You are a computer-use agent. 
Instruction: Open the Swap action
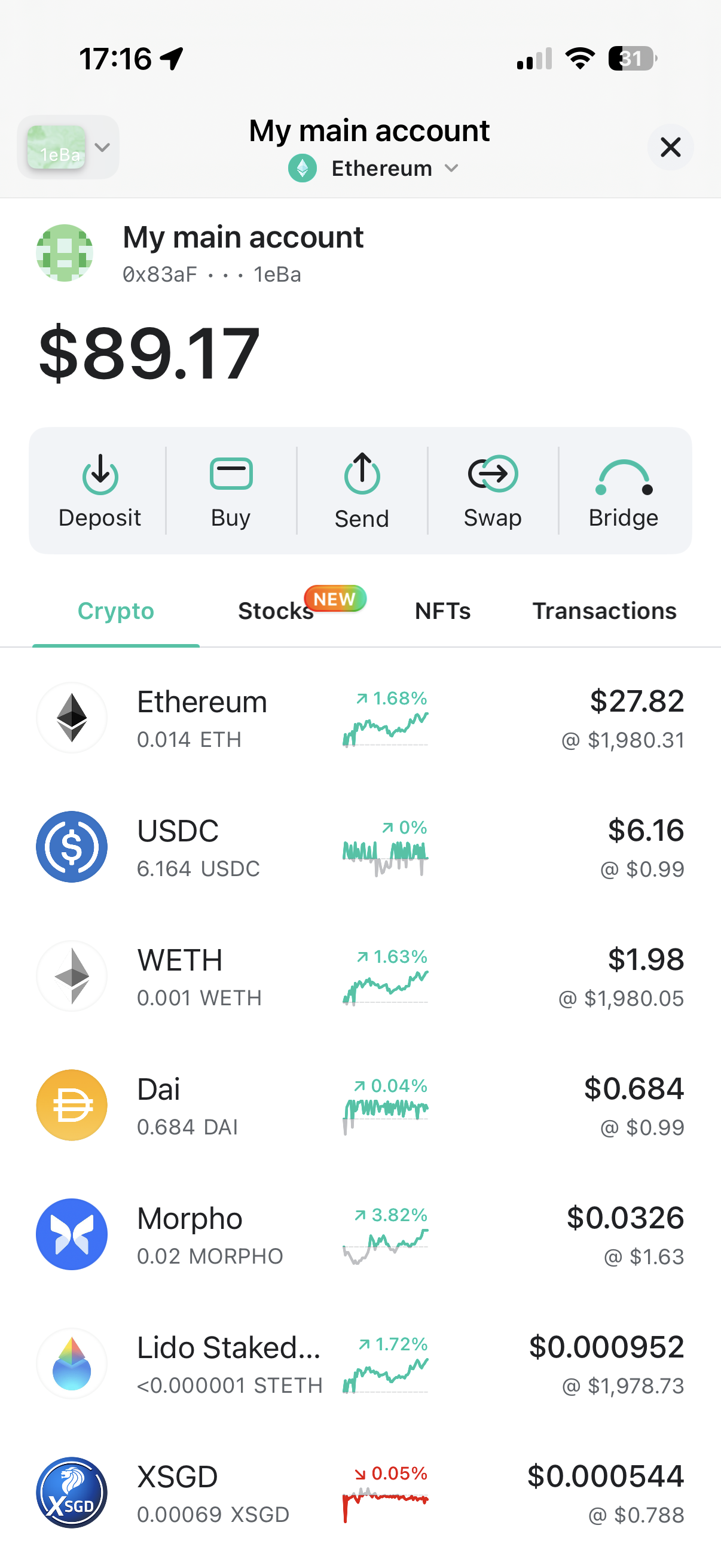pos(492,490)
